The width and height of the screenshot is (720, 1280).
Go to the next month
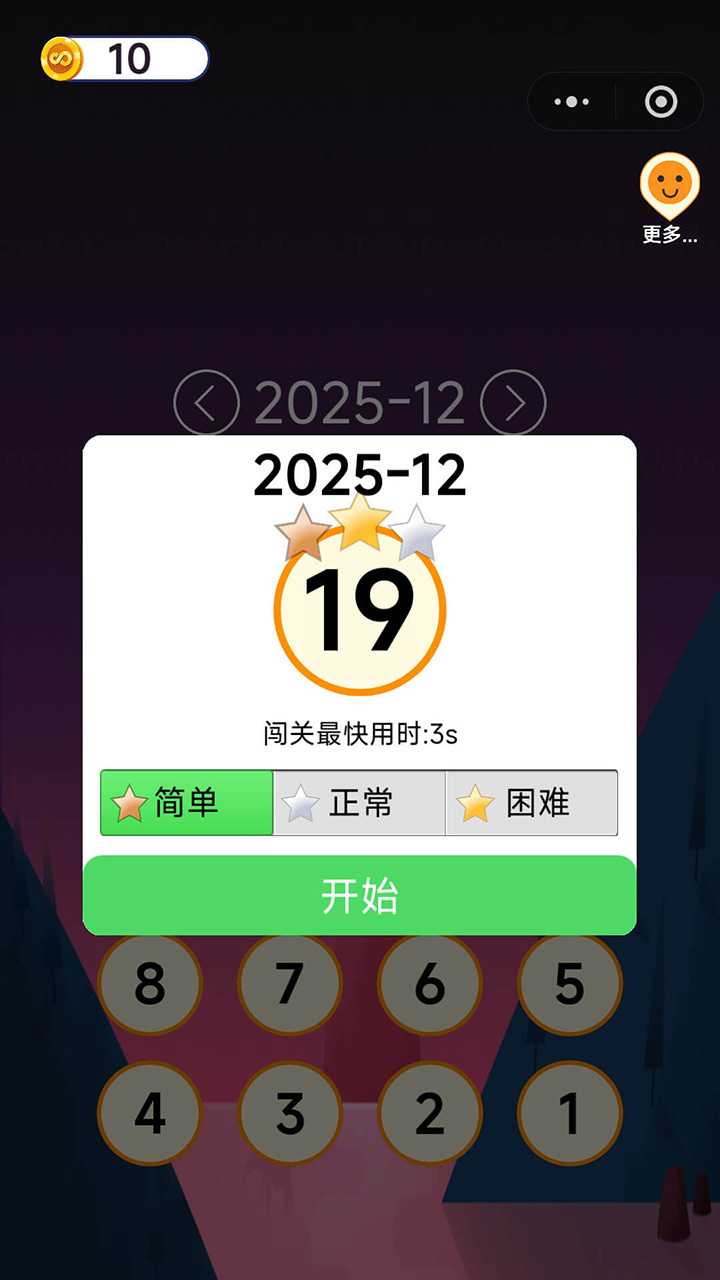pyautogui.click(x=513, y=403)
